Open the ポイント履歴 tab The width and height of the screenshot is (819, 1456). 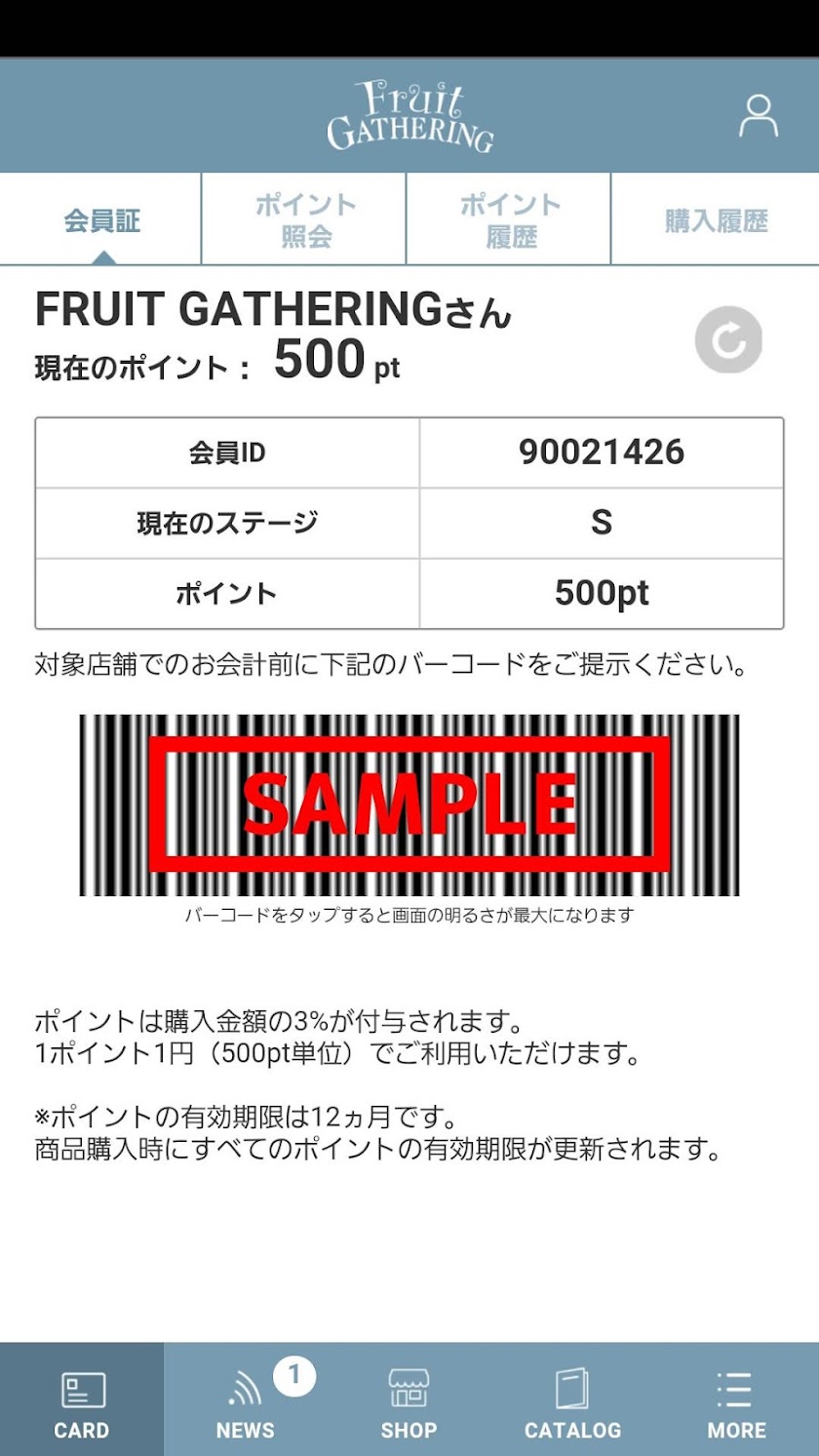(510, 220)
